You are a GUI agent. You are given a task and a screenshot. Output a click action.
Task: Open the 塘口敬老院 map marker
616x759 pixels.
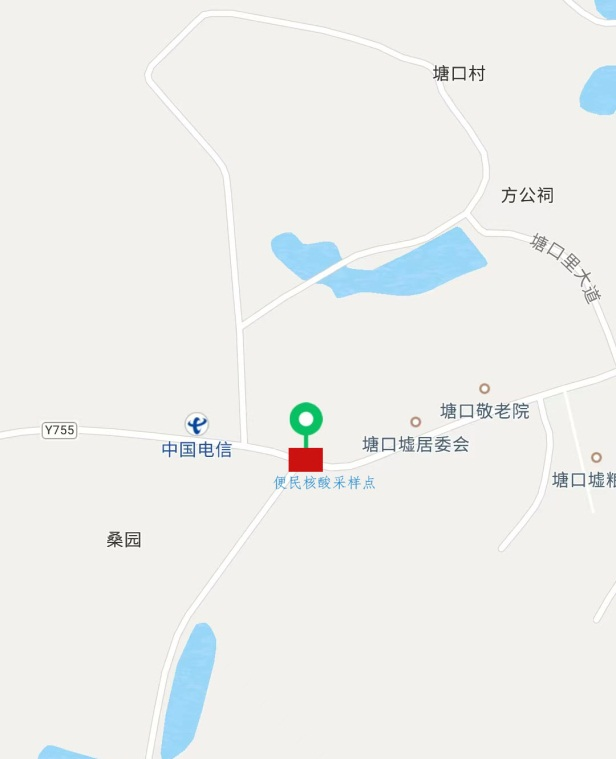coord(484,389)
